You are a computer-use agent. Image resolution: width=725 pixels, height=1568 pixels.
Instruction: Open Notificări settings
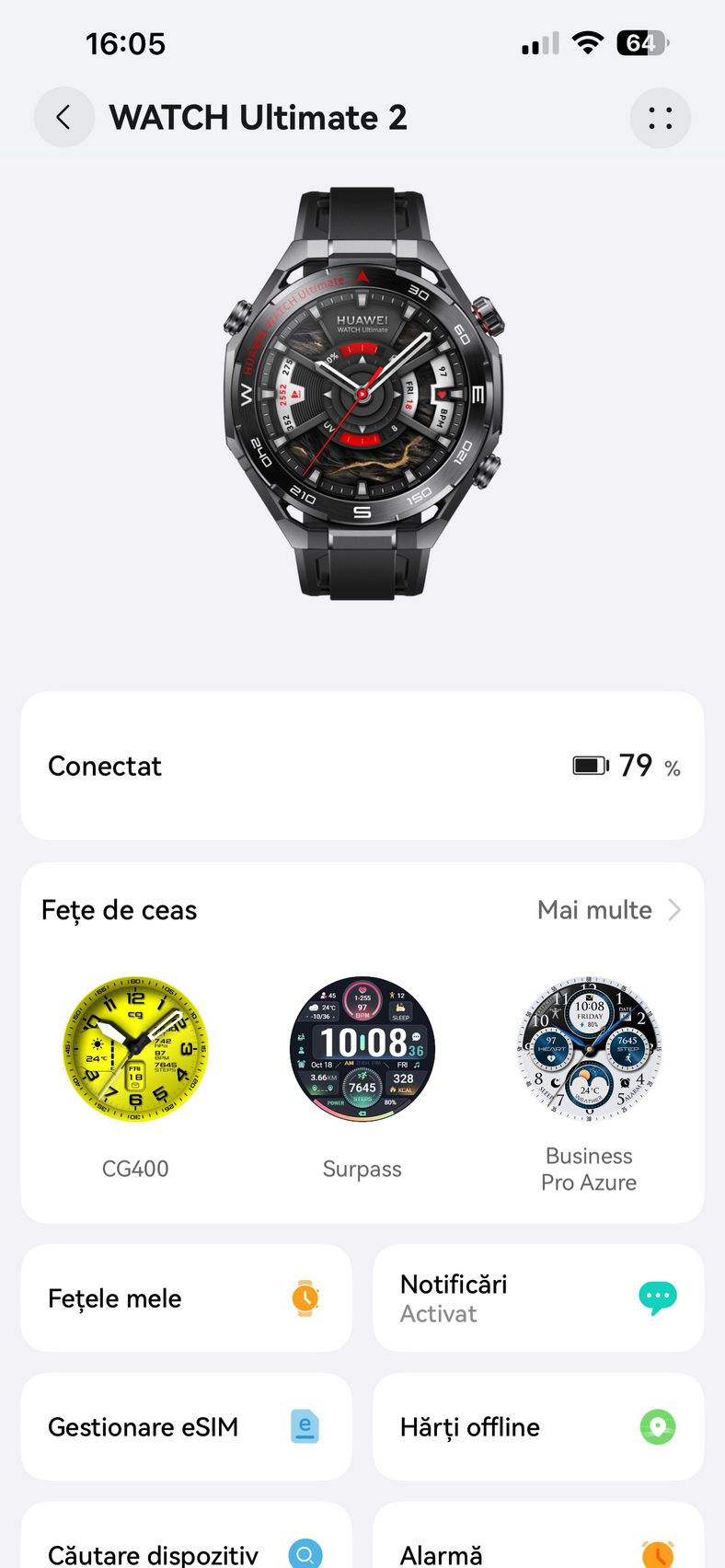(538, 1298)
